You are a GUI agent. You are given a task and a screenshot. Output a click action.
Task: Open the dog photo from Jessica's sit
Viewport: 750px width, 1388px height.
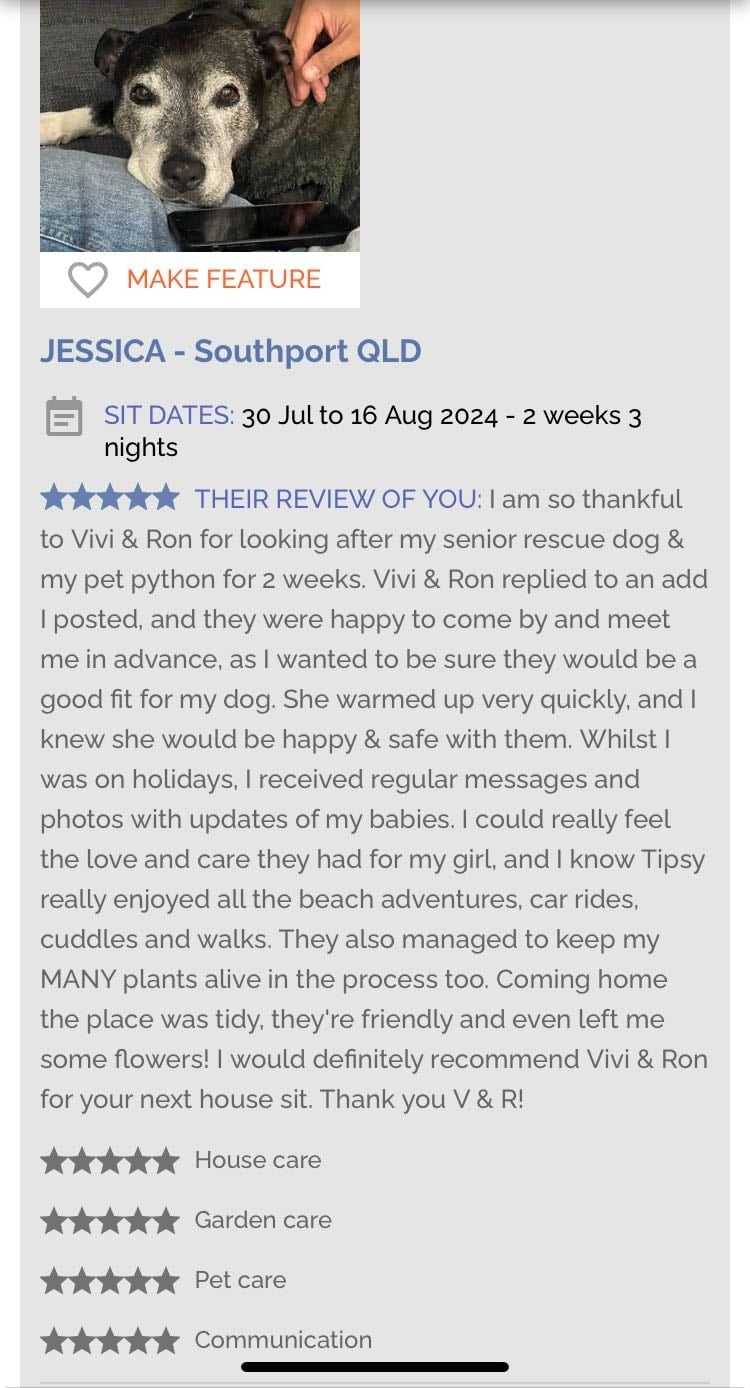tap(200, 125)
